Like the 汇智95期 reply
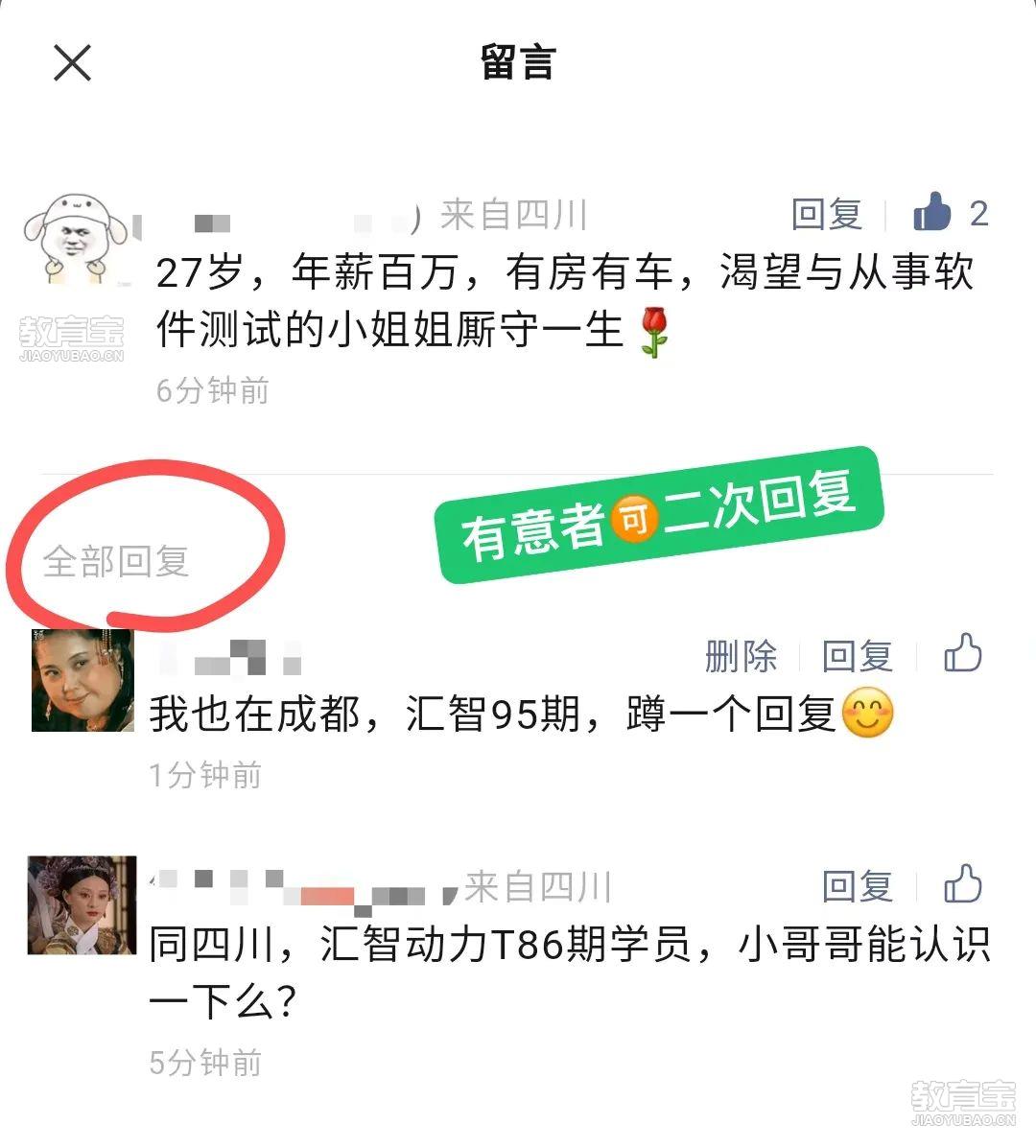This screenshot has height=1148, width=1036. coord(963,654)
